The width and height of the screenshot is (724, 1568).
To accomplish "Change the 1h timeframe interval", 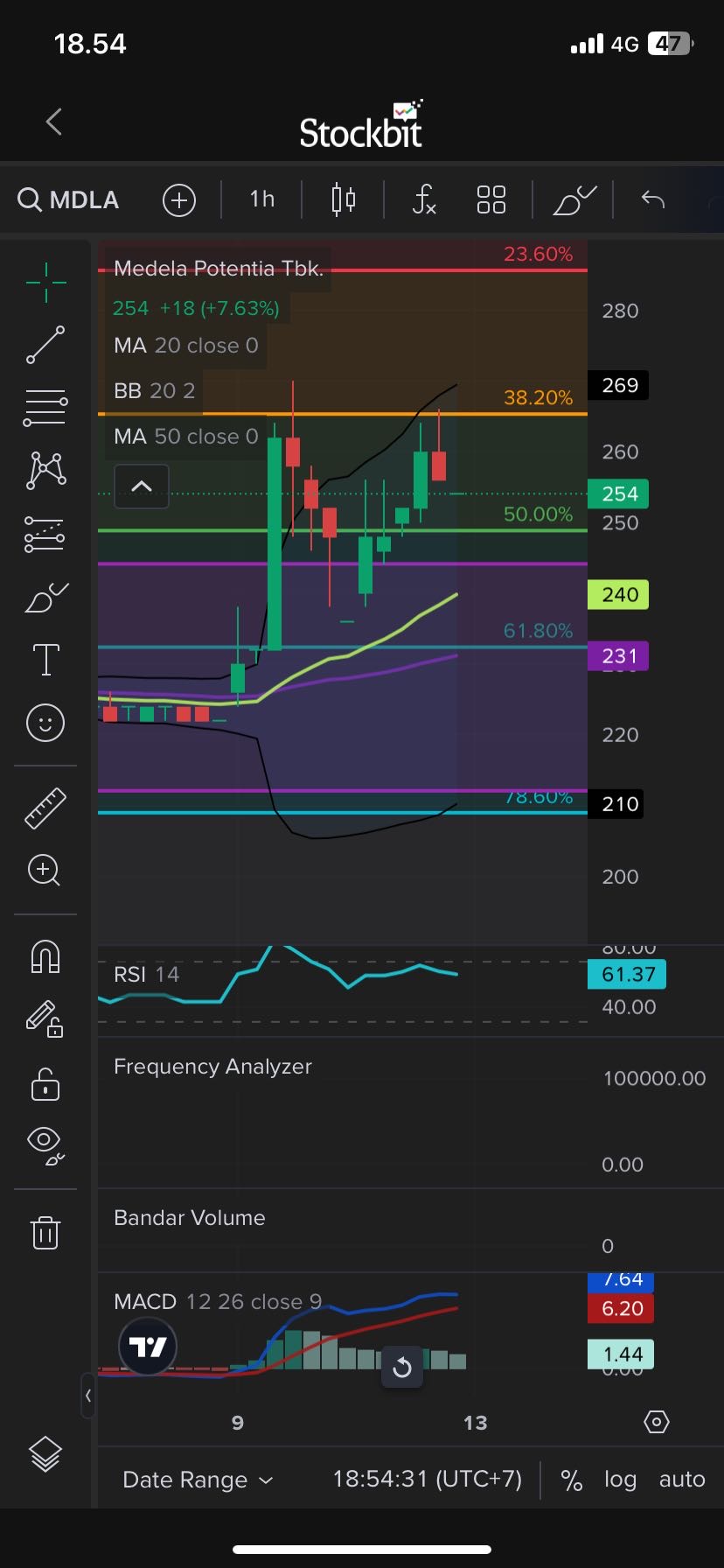I will (261, 199).
